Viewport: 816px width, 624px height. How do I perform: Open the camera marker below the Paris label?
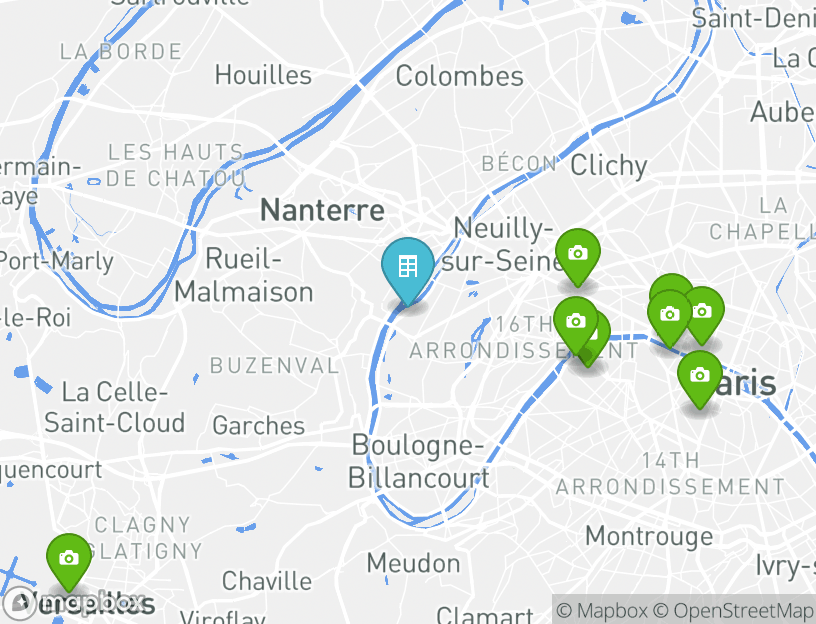[699, 377]
